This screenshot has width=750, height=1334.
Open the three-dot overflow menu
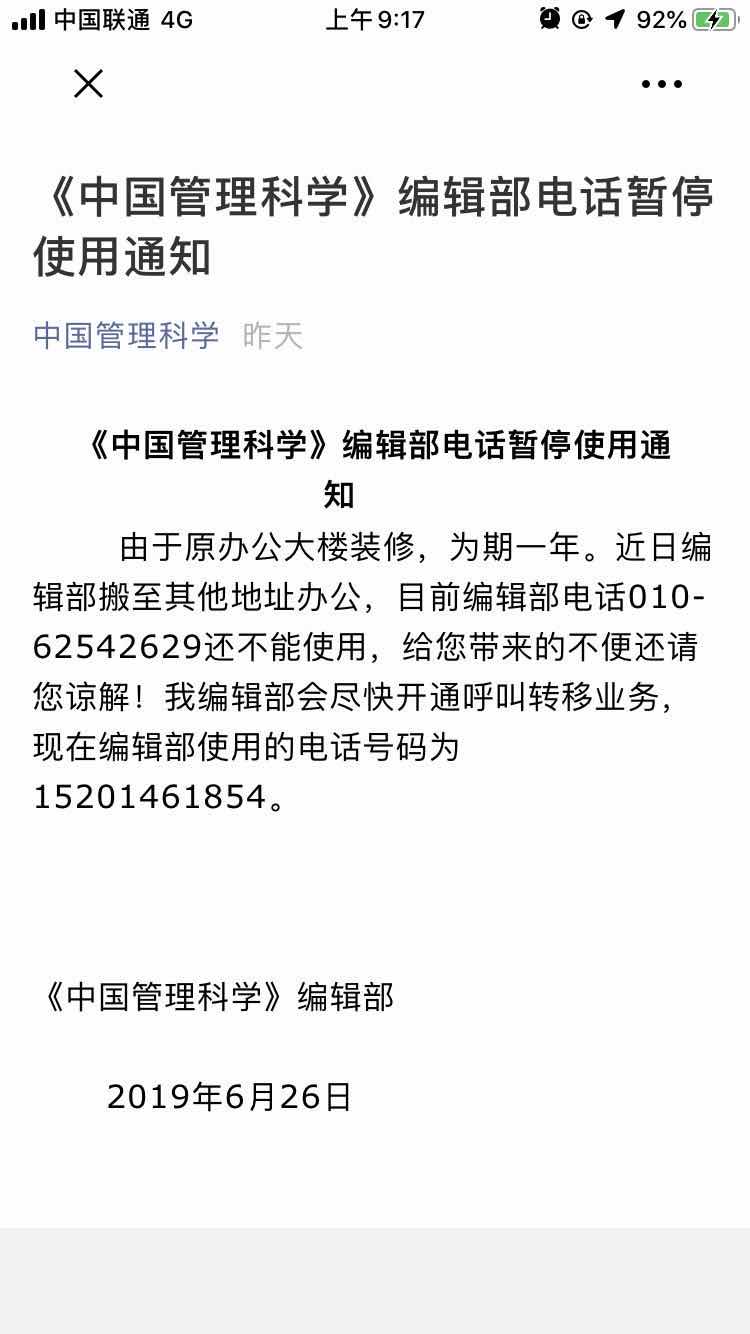pos(661,84)
